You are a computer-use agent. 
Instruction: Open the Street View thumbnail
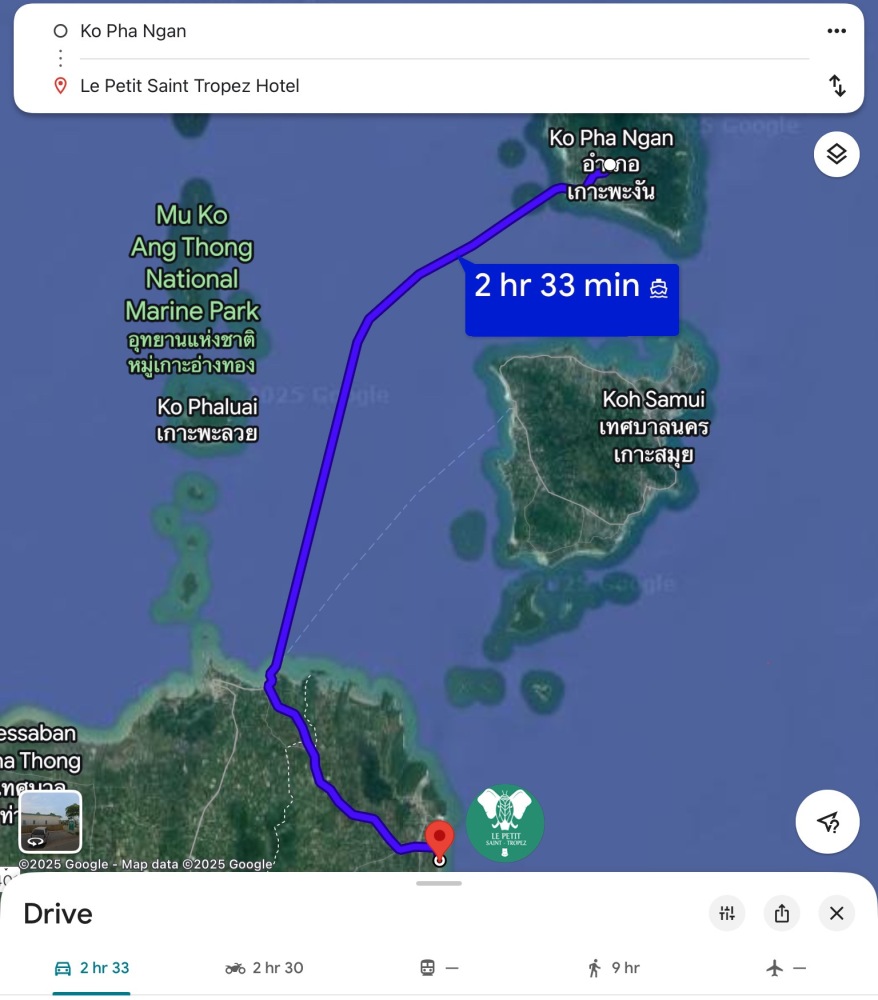coord(50,821)
